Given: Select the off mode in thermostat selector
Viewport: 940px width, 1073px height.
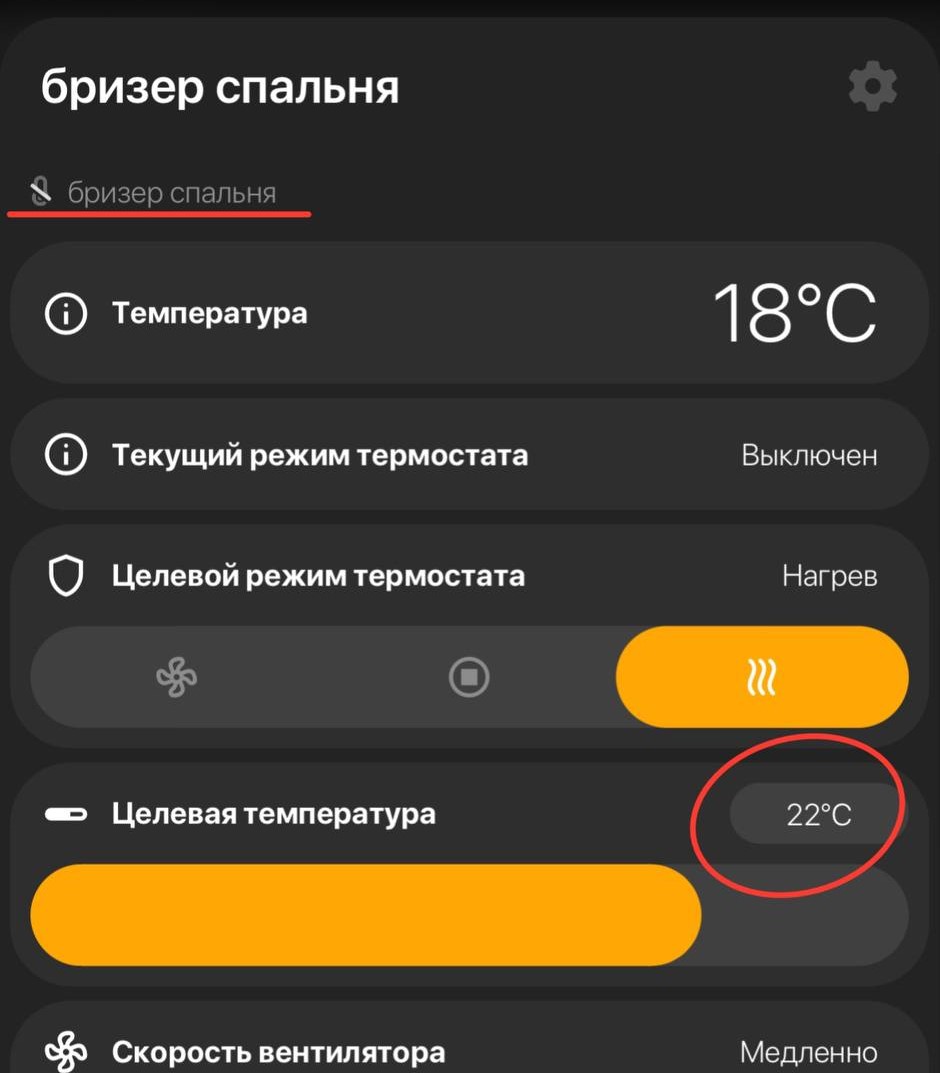Looking at the screenshot, I should tap(469, 679).
